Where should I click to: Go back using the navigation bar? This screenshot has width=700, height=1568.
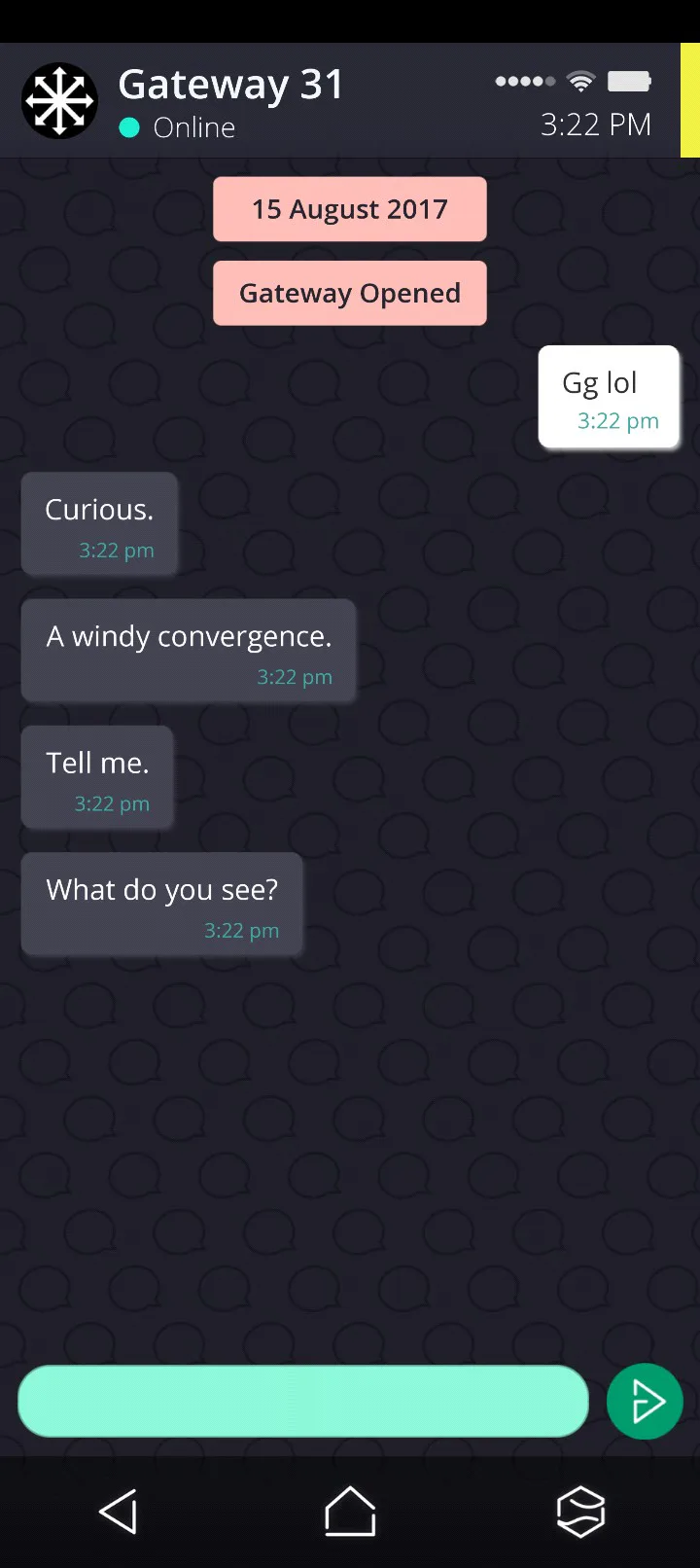tap(119, 1513)
